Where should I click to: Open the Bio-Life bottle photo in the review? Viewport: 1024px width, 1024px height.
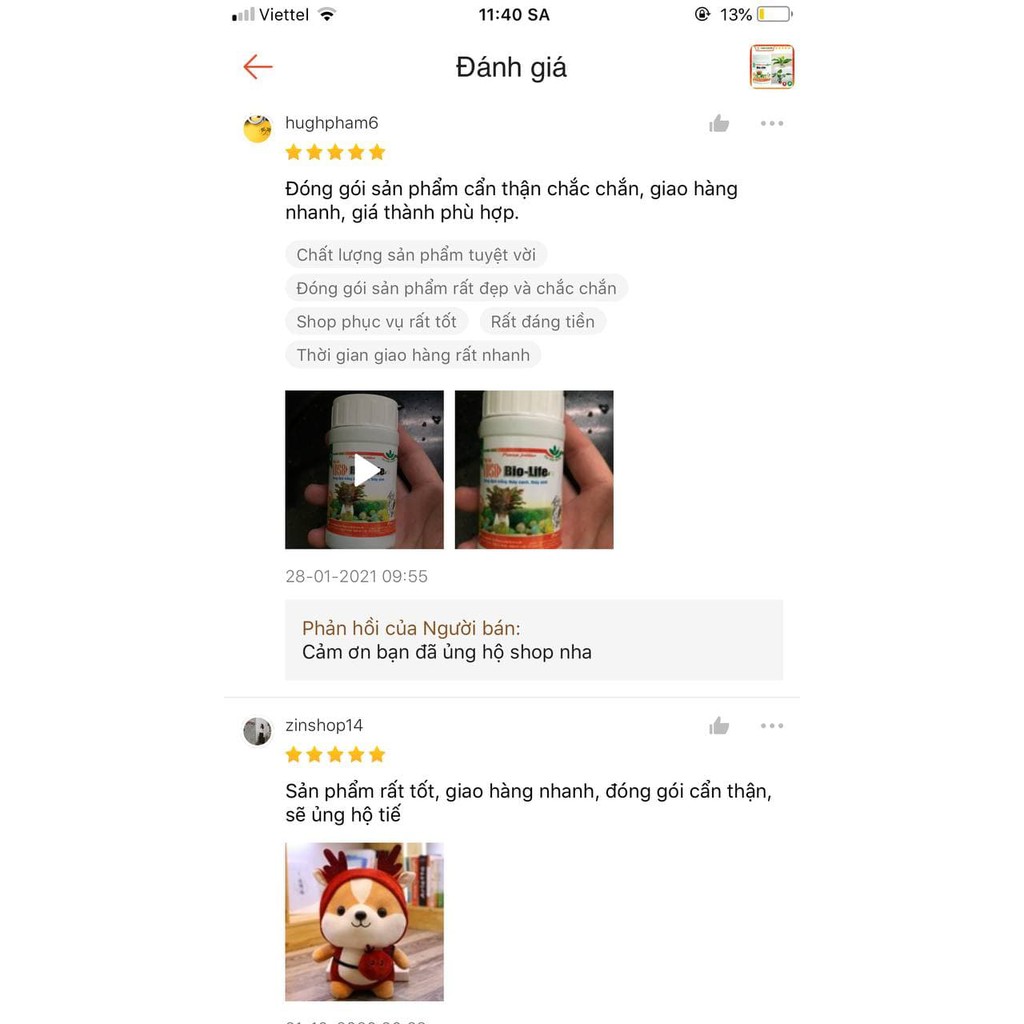point(534,470)
